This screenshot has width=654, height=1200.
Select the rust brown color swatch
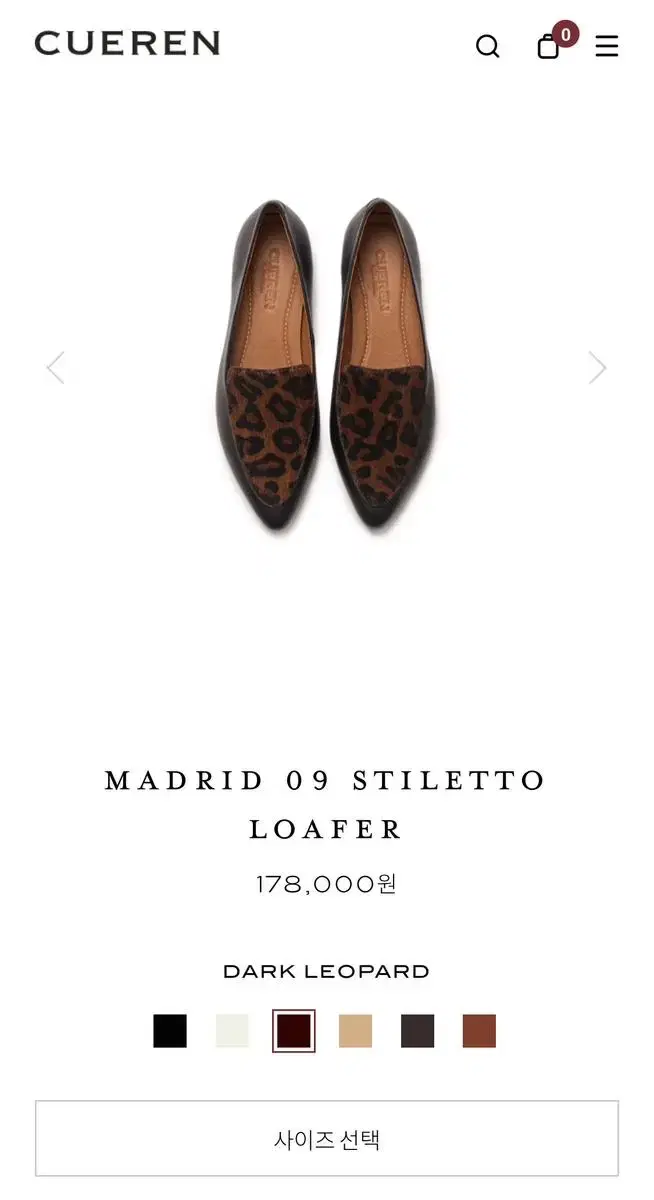pyautogui.click(x=479, y=1031)
